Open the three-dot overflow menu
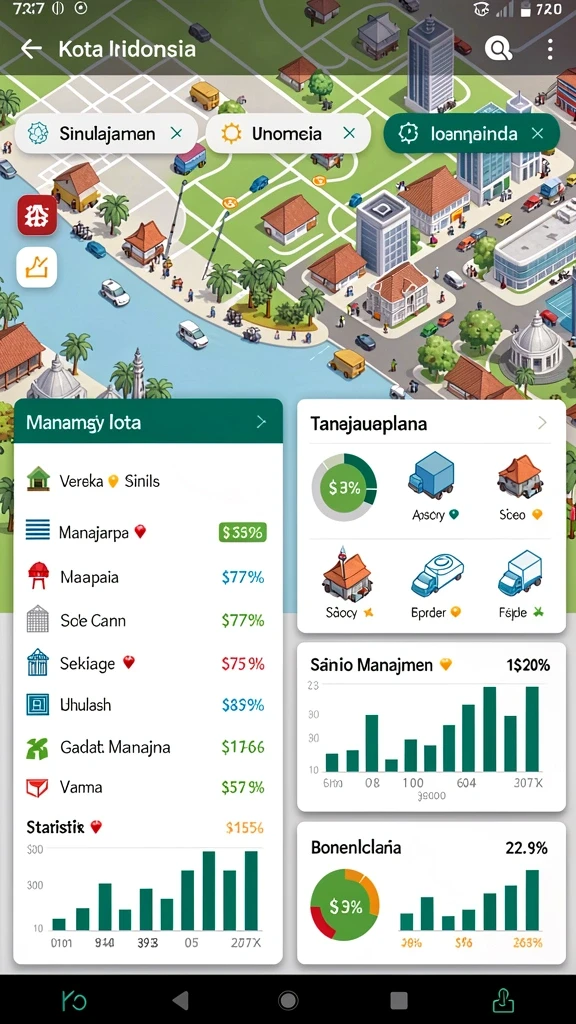 click(551, 49)
